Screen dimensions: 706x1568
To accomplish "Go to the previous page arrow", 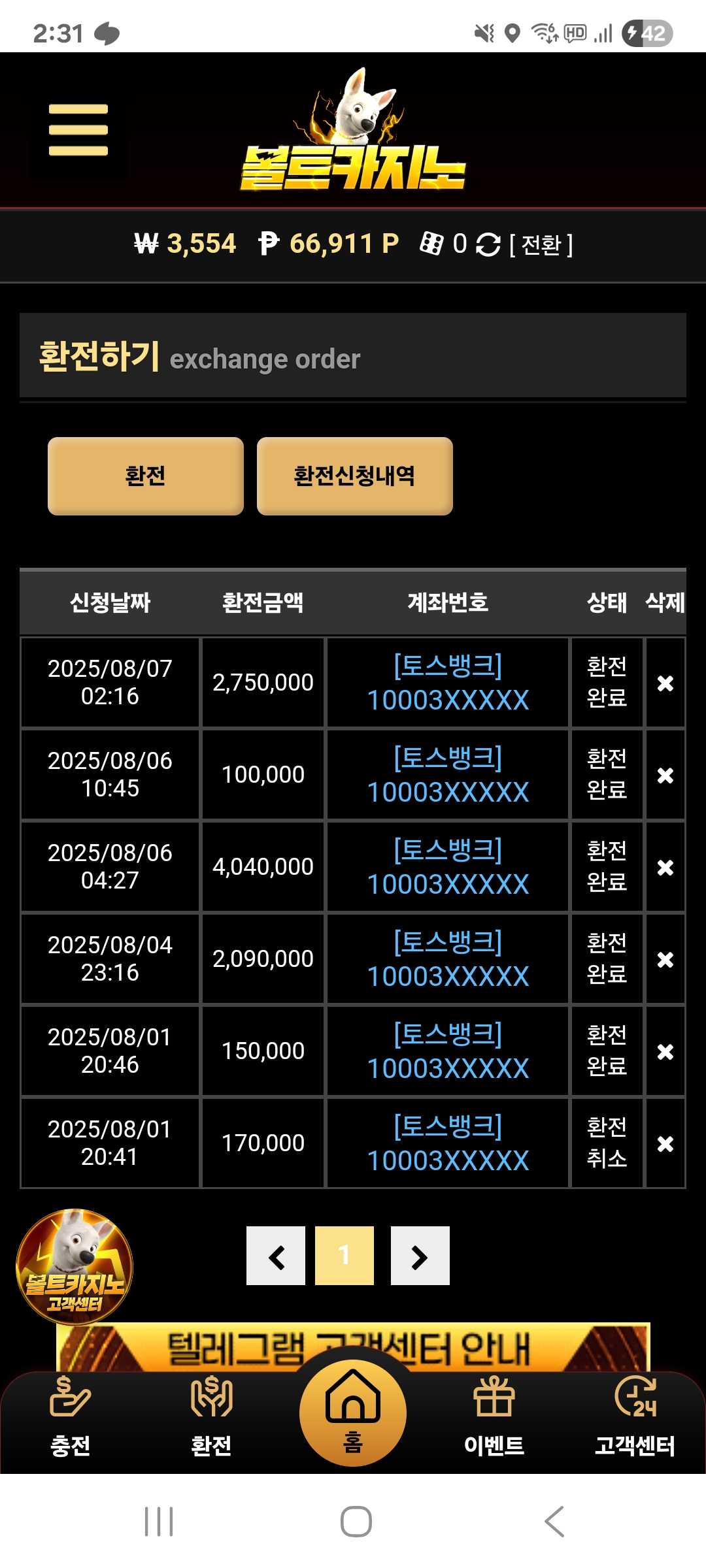I will tap(276, 1256).
